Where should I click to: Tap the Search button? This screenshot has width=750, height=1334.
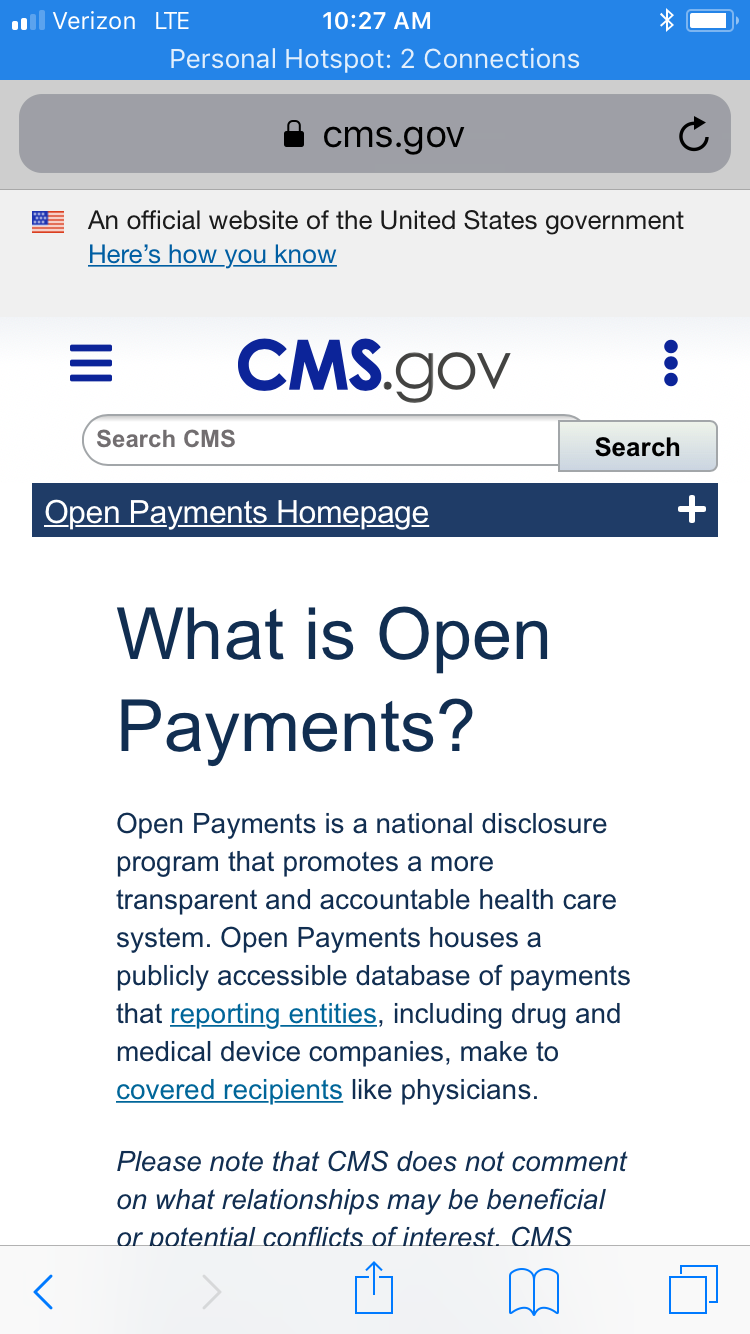[x=637, y=447]
